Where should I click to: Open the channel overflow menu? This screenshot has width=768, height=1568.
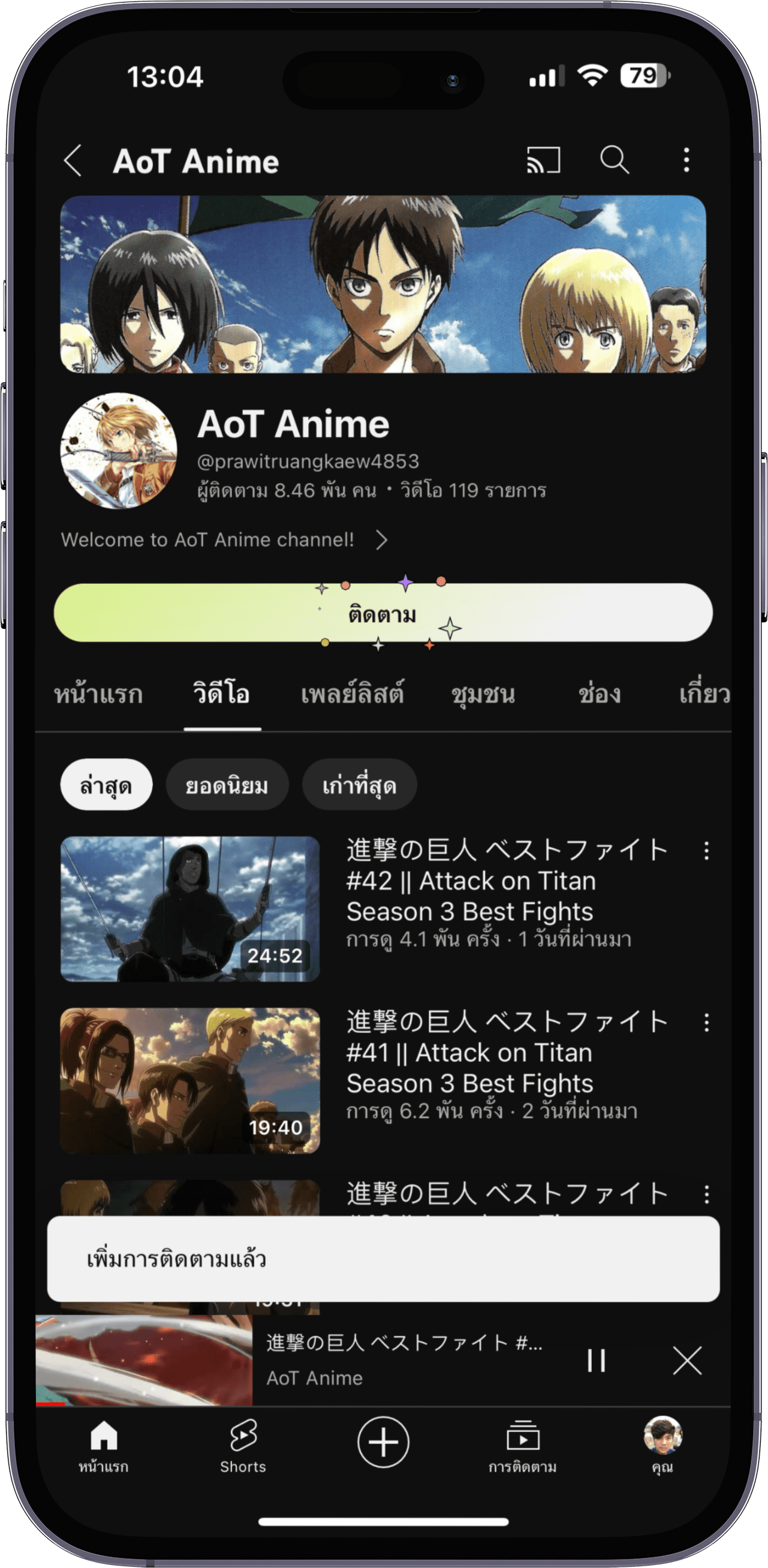tap(686, 161)
